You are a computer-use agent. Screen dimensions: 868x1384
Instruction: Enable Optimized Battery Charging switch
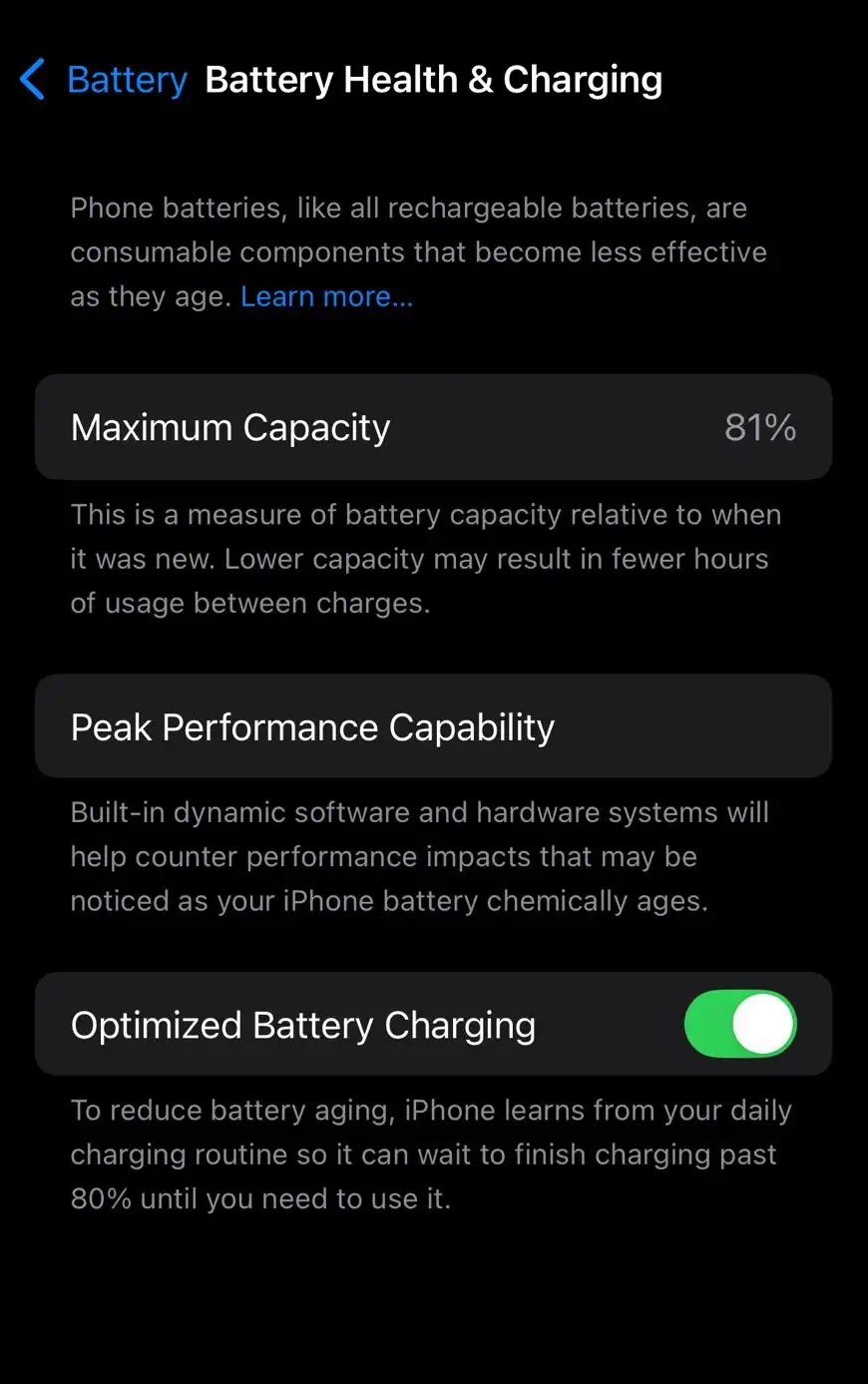(739, 1024)
